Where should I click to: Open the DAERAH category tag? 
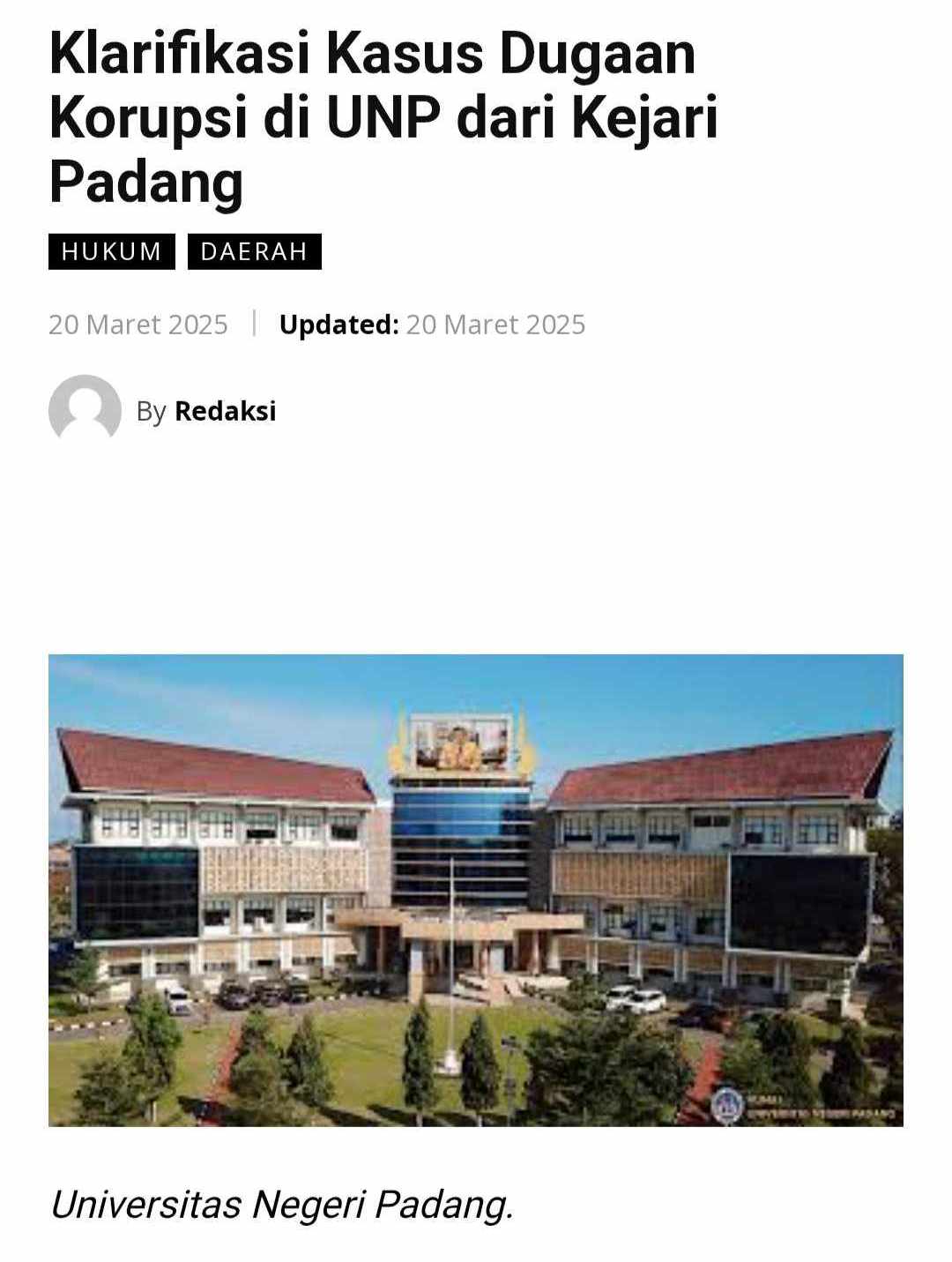tap(254, 251)
